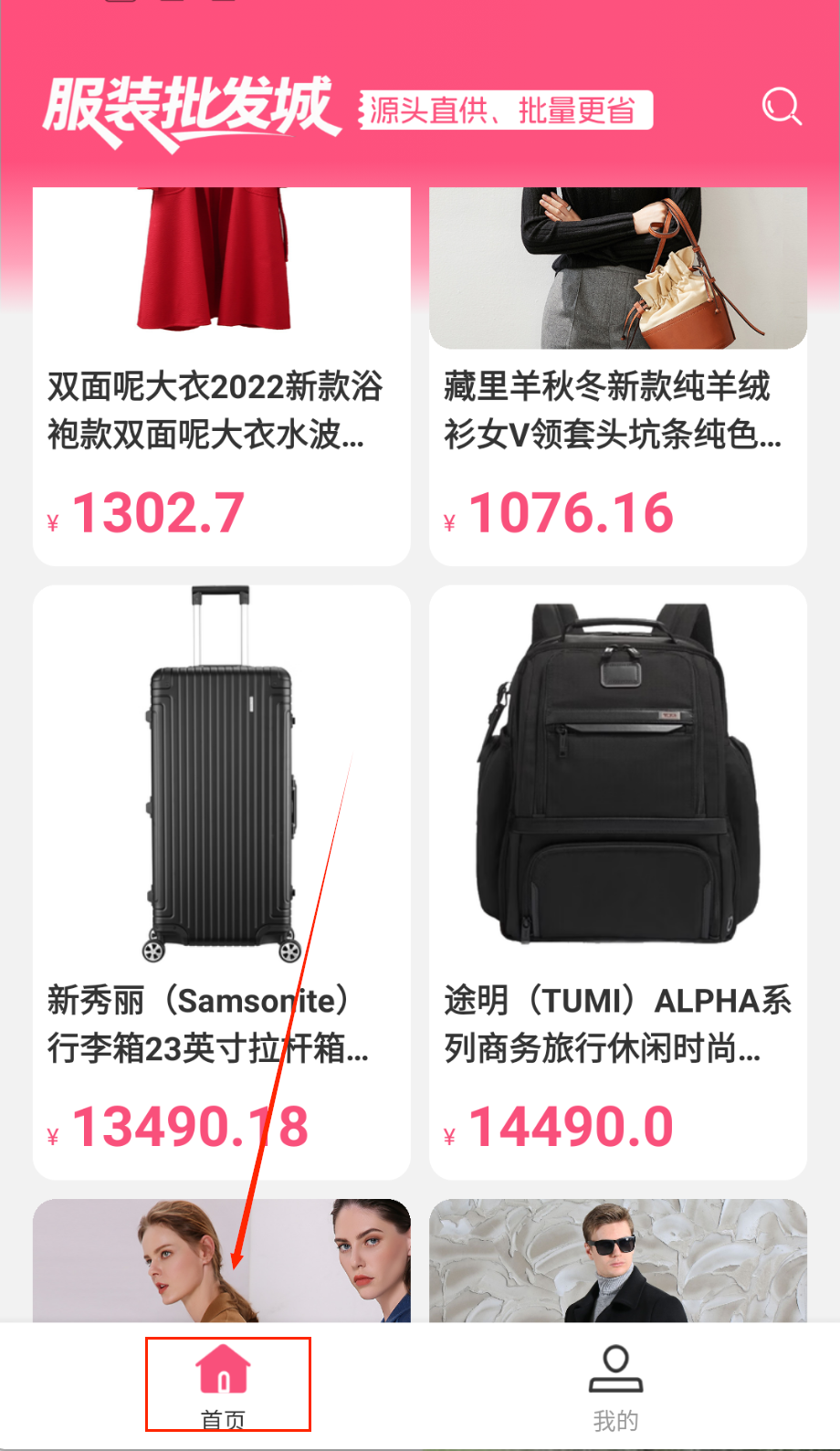The height and width of the screenshot is (1451, 840).
Task: Open the 双面呢大衣 red coat product card
Action: click(221, 384)
